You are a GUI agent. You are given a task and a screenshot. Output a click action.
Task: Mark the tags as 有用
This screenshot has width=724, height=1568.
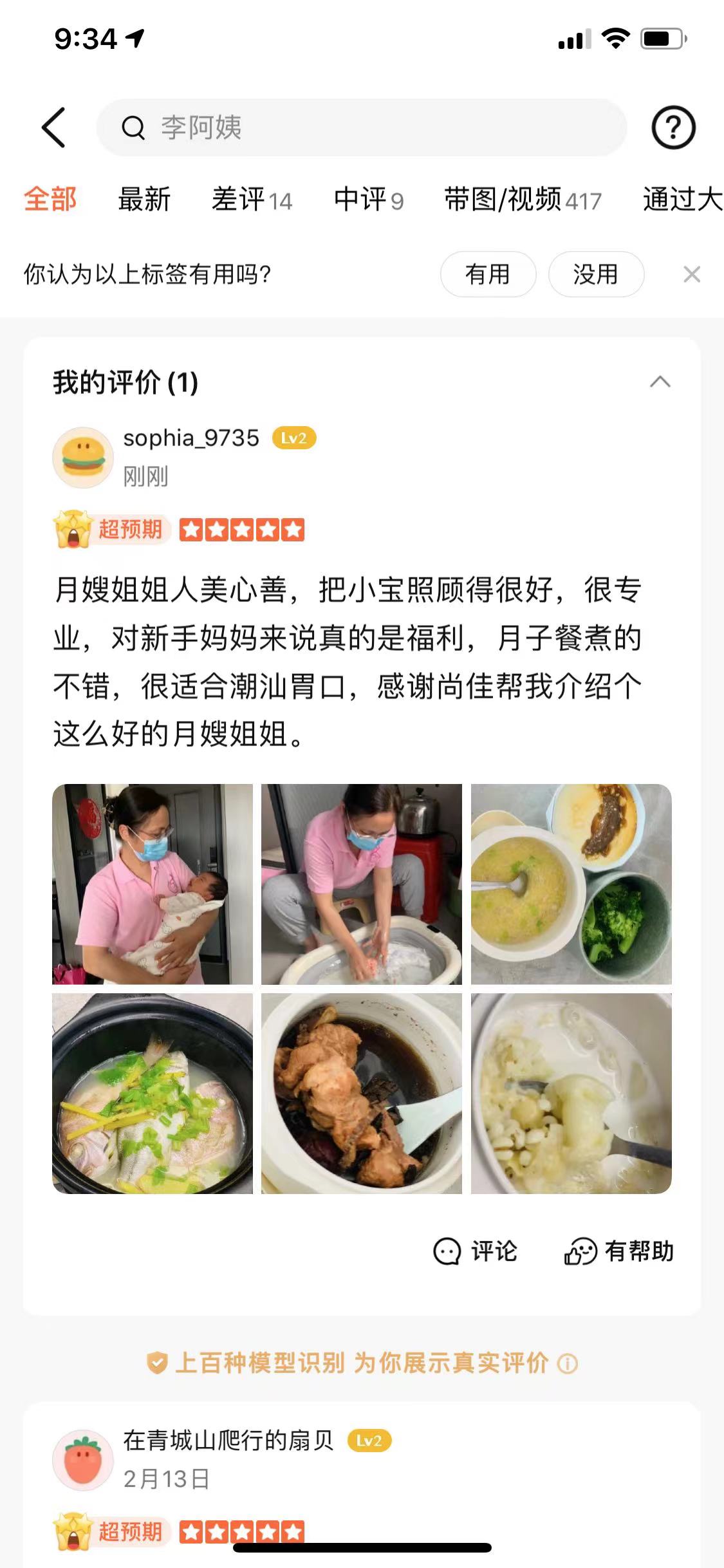coord(488,274)
